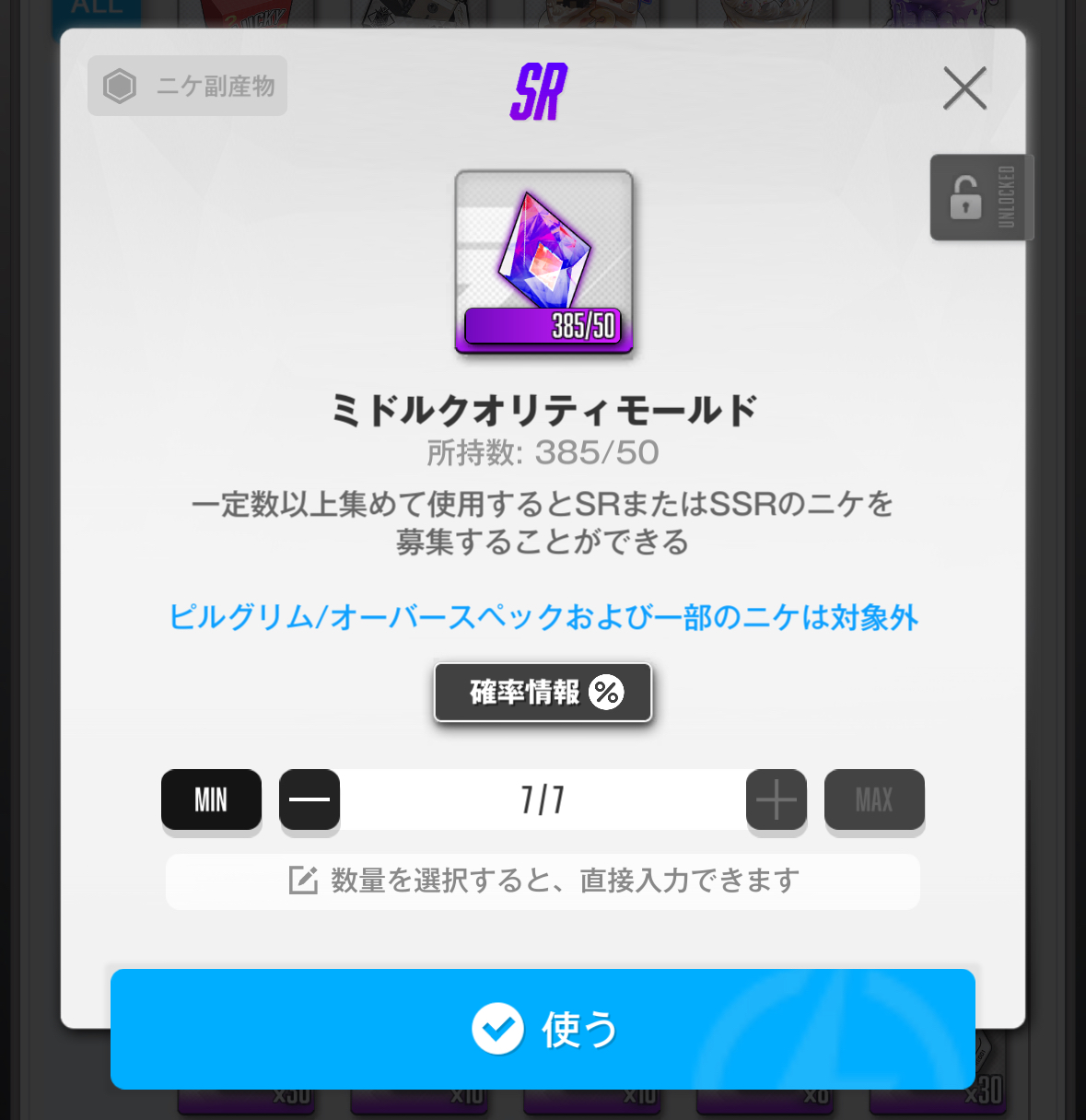Toggle the UNLOCKED lock button

click(x=981, y=197)
